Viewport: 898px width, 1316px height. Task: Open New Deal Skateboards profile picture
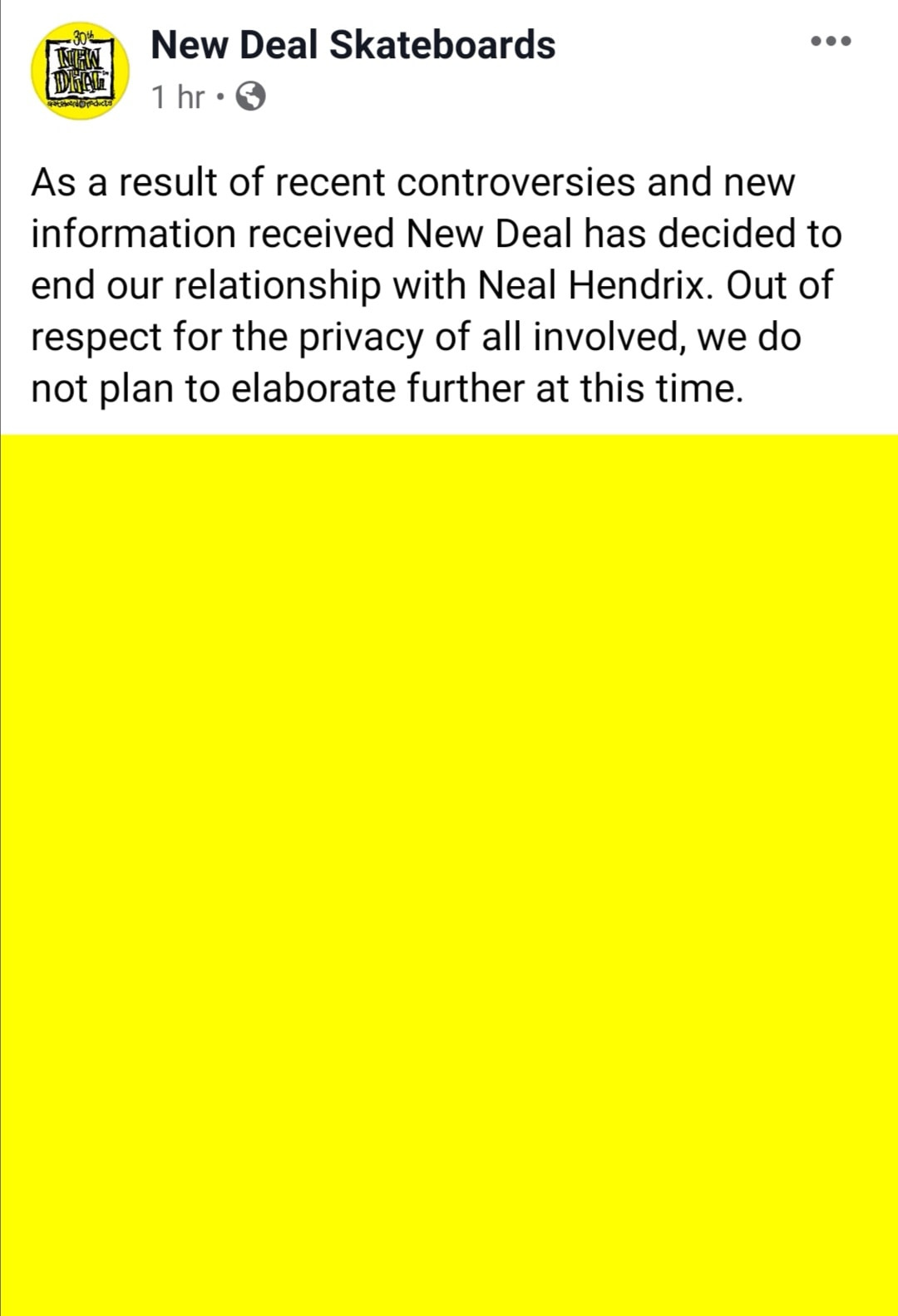(80, 71)
